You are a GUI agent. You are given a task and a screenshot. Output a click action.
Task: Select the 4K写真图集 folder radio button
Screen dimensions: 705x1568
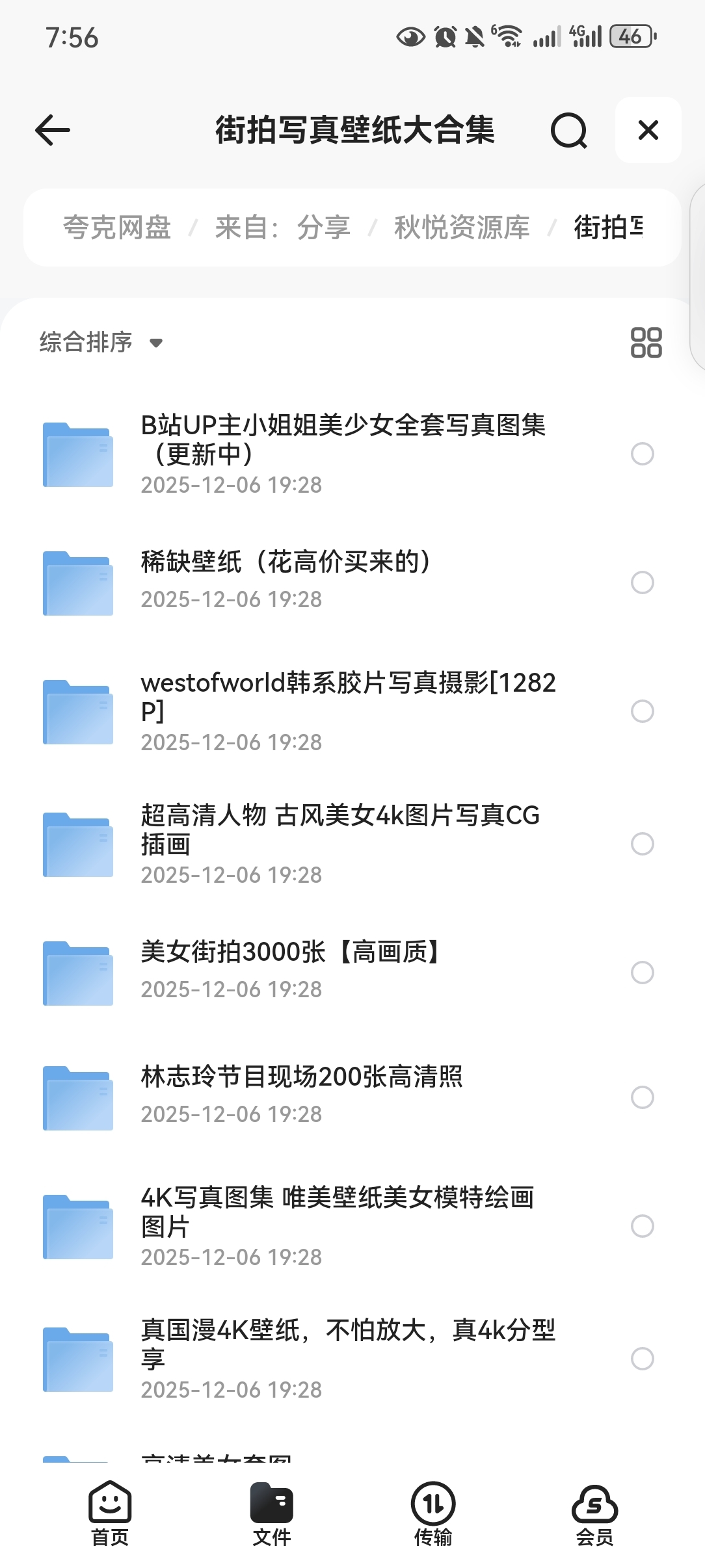point(642,1226)
